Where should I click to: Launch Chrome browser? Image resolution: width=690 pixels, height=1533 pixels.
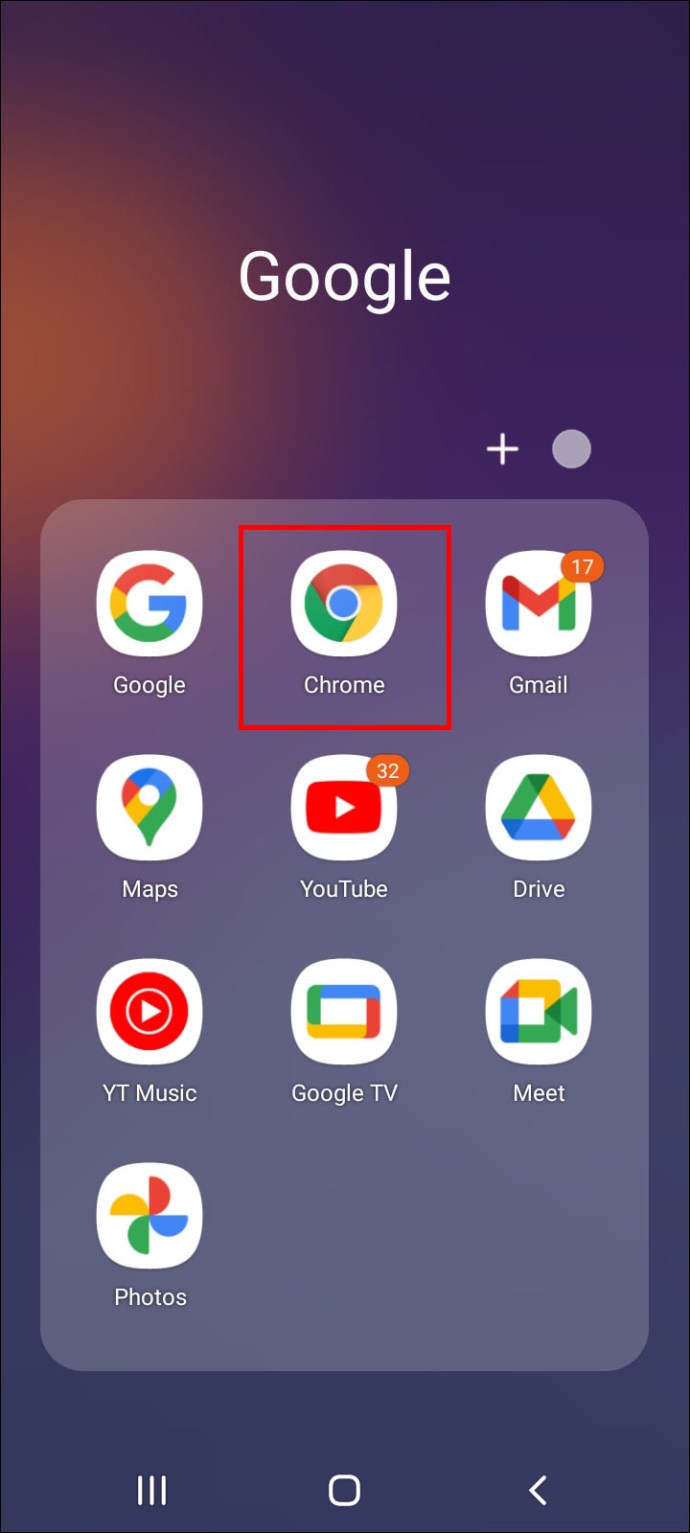[344, 604]
